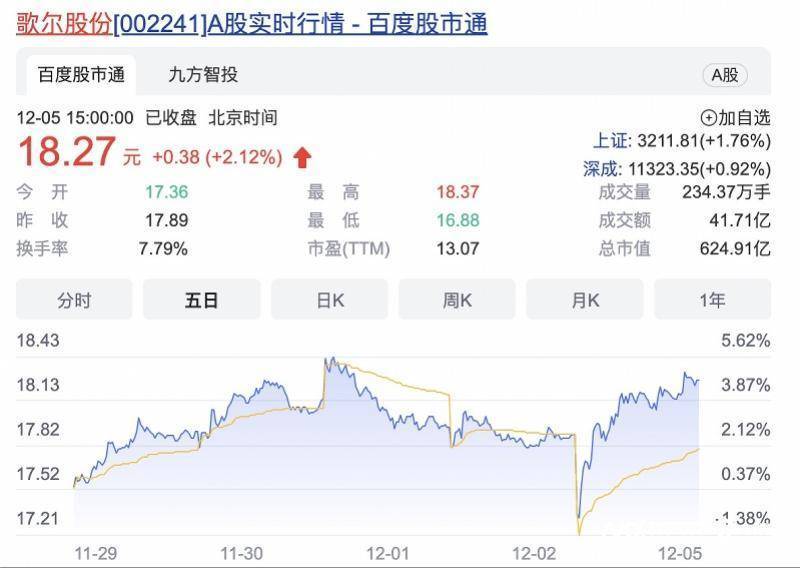Switch chart to 日K
The image size is (800, 568).
330,300
